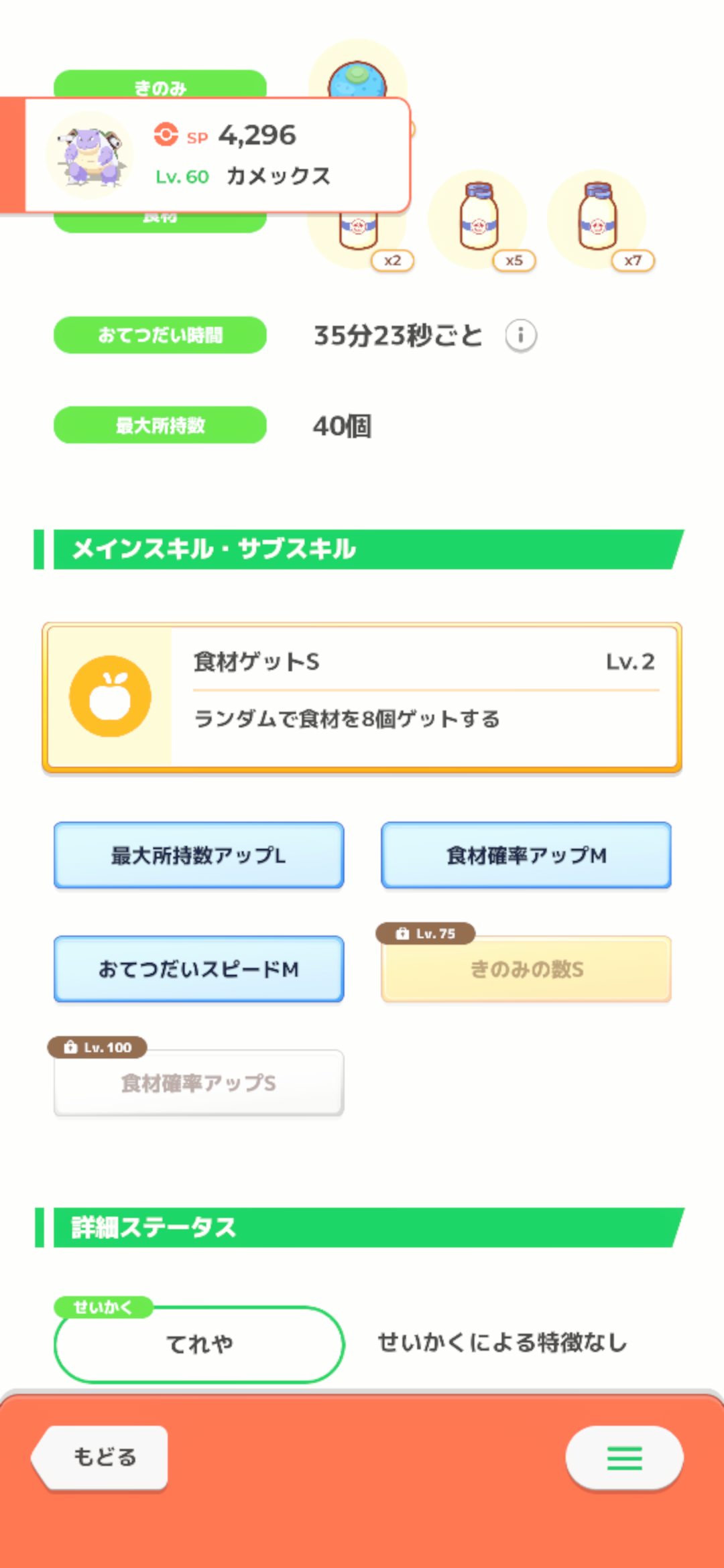Open the hamburger menu button
Screen dimensions: 724x1568
pyautogui.click(x=624, y=1457)
